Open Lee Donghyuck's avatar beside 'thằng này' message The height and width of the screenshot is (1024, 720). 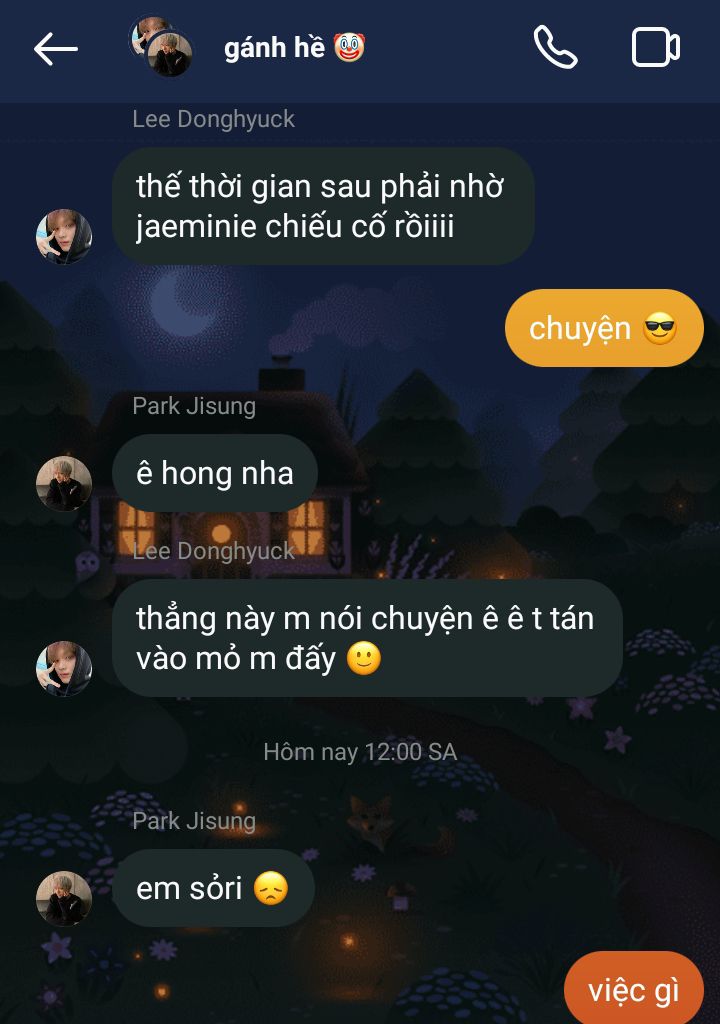click(64, 668)
